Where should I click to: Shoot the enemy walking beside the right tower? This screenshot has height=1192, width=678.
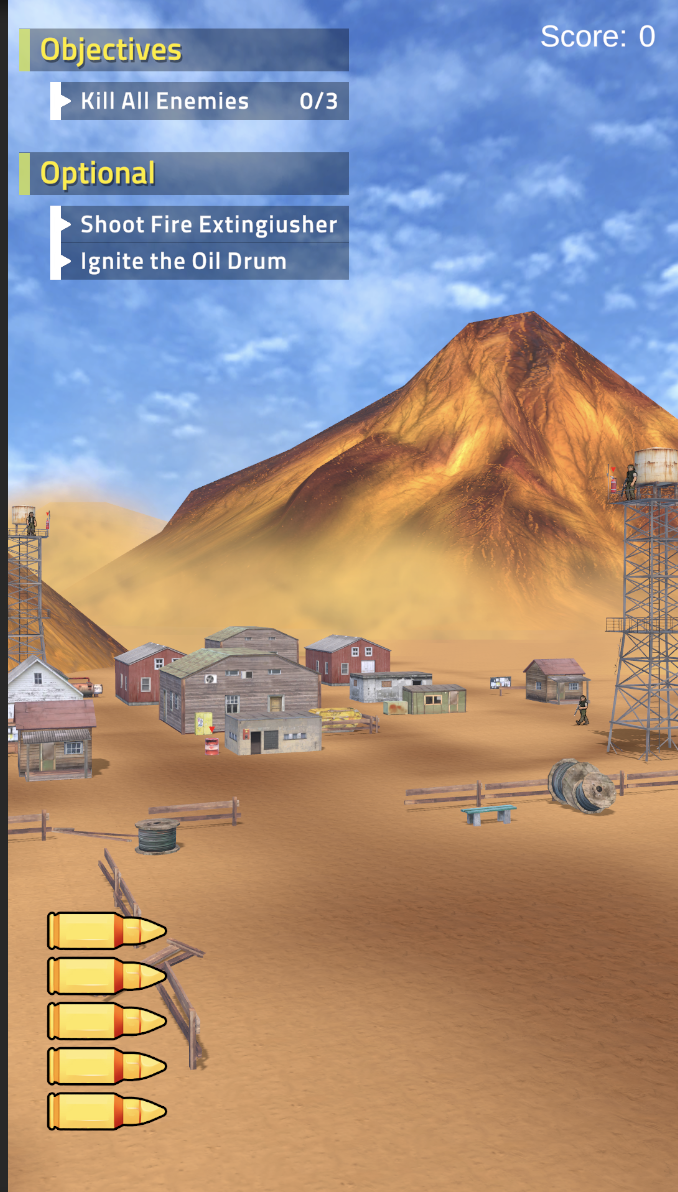582,710
